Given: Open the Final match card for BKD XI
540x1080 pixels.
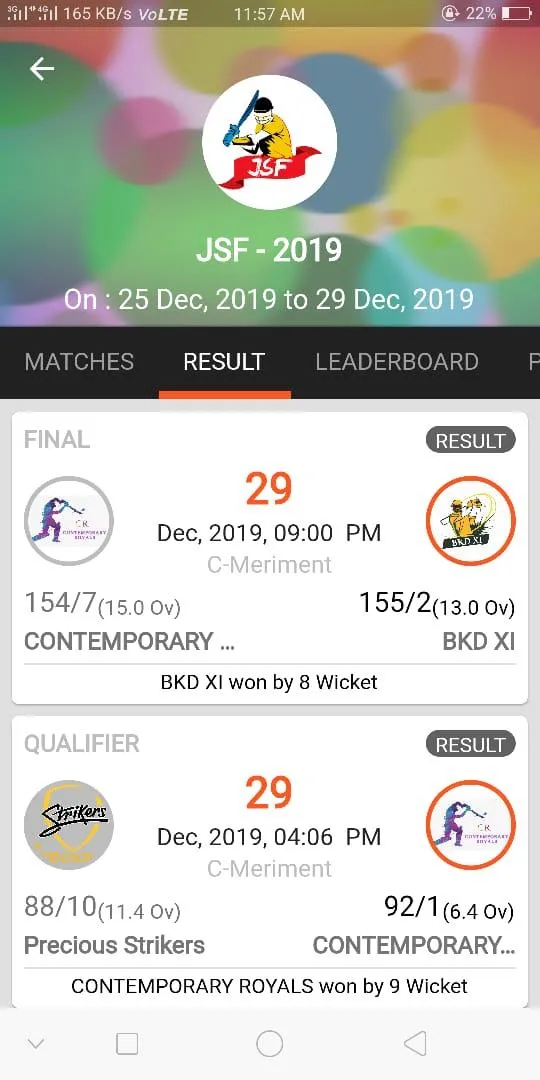Looking at the screenshot, I should click(270, 558).
